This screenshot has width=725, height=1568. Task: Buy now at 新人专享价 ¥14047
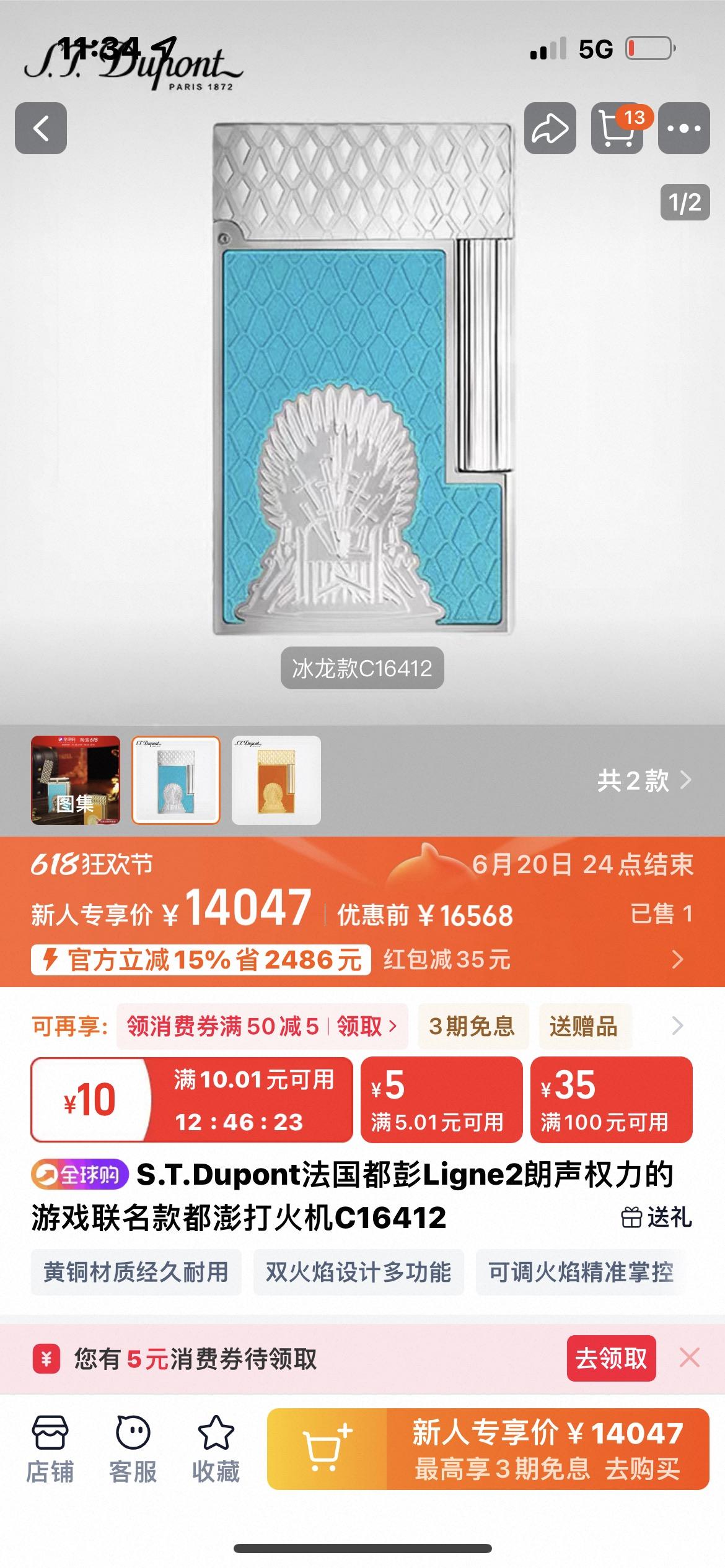click(548, 1448)
